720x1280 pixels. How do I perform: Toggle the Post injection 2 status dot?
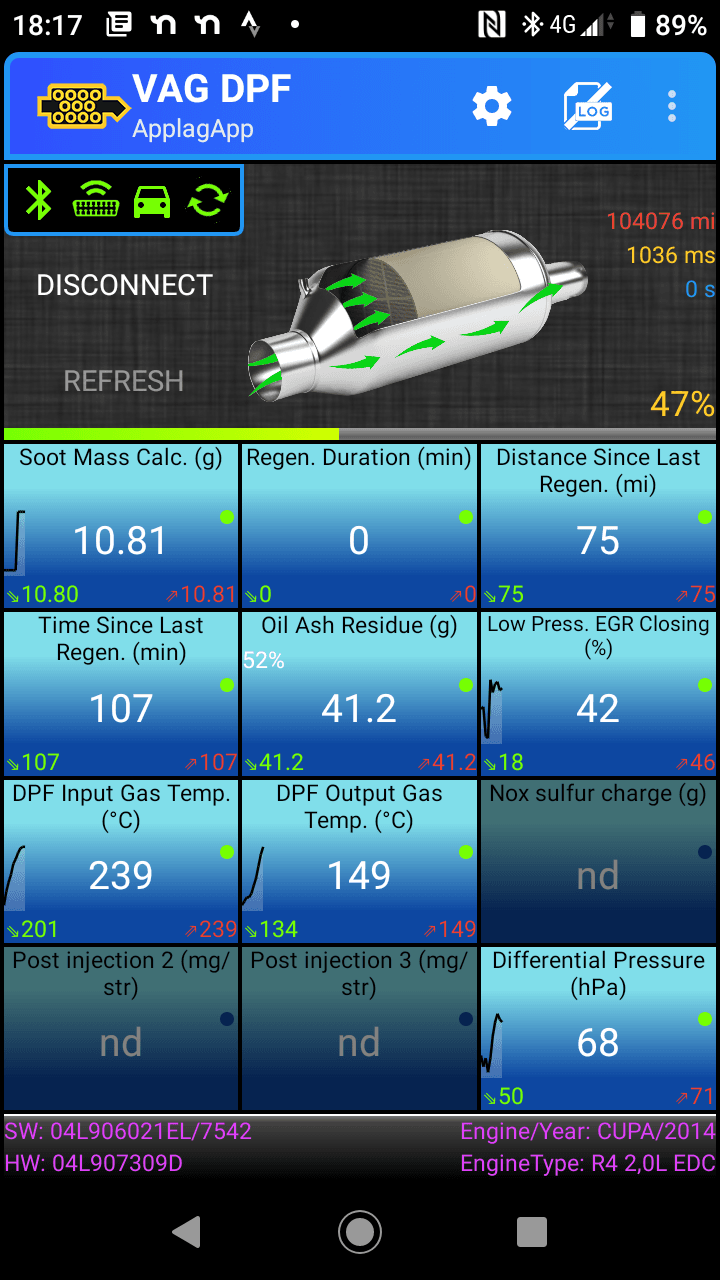point(226,1019)
